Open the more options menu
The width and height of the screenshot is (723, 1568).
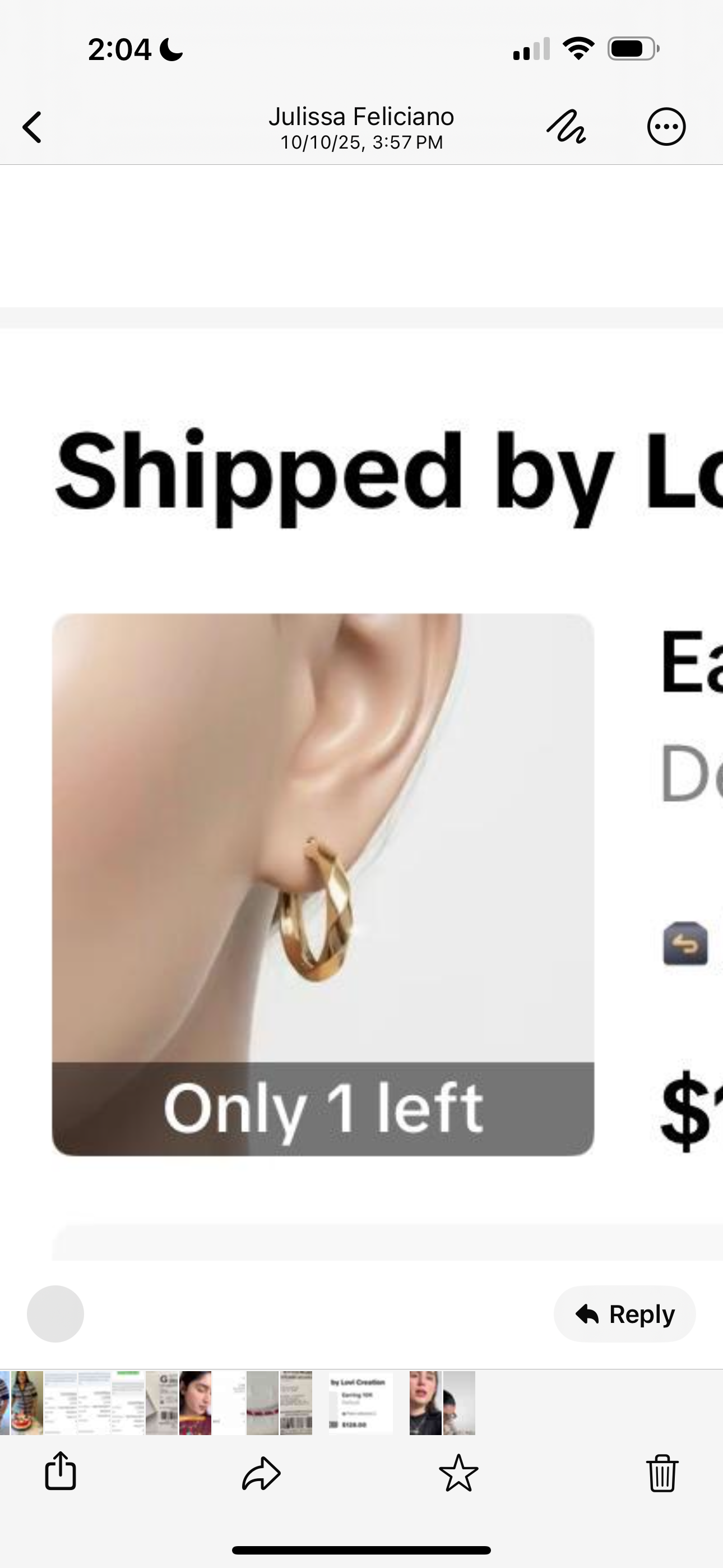coord(666,127)
